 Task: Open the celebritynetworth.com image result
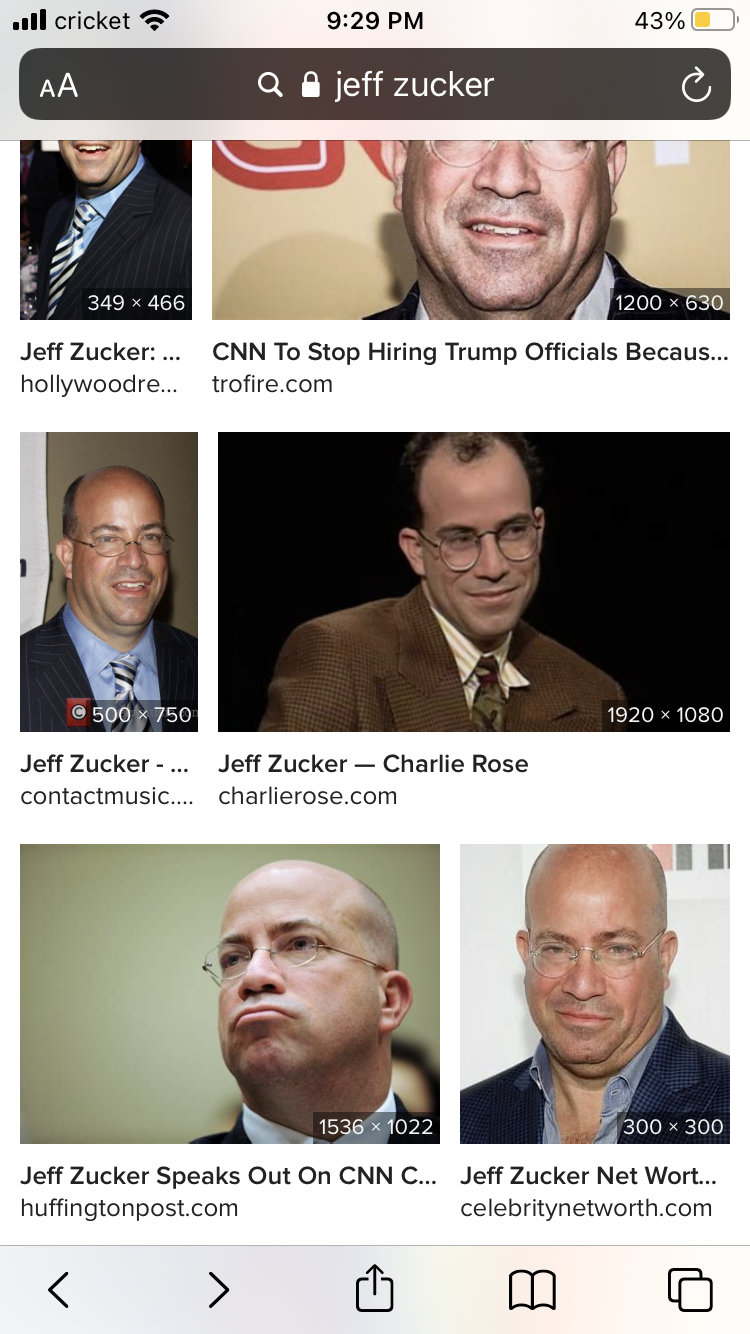coord(595,994)
